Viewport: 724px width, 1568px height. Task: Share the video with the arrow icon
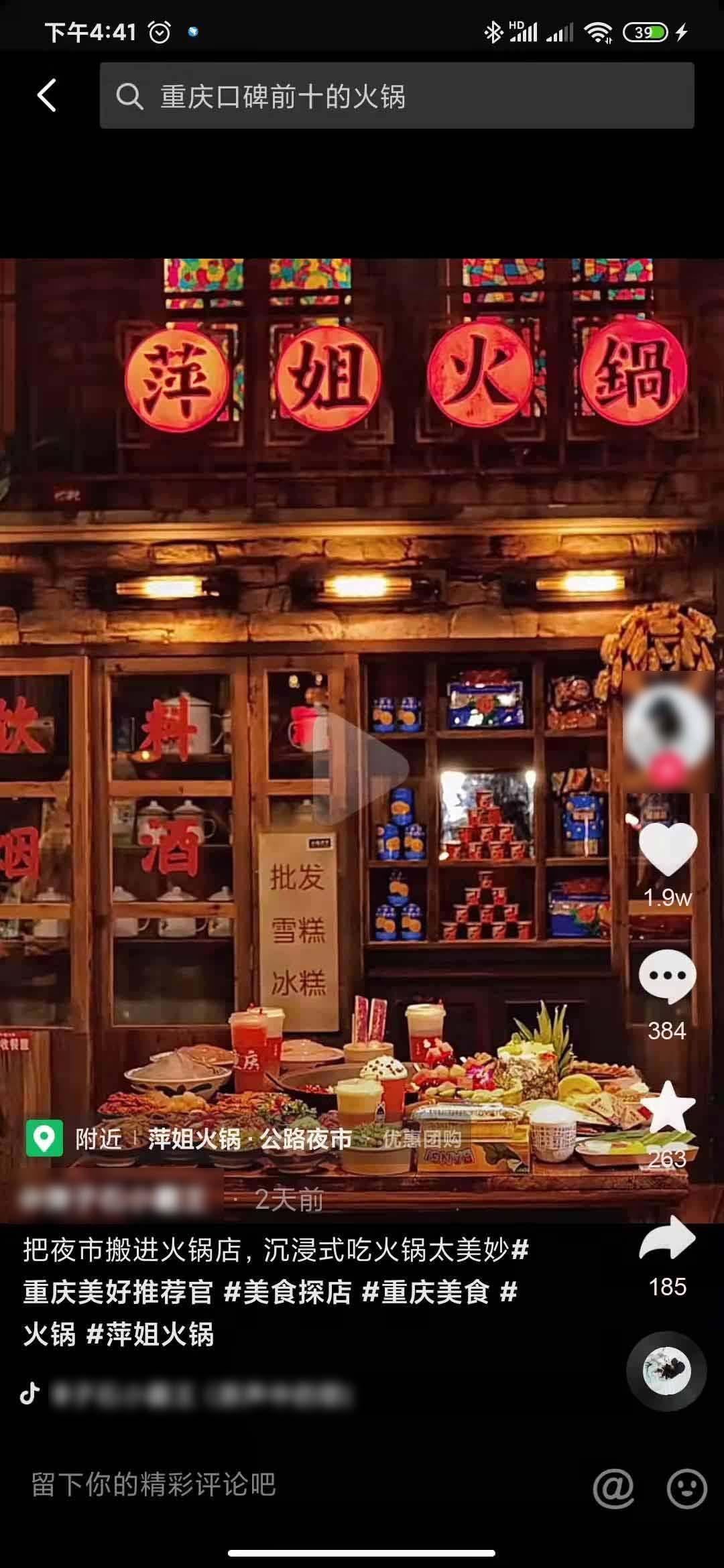click(x=667, y=1238)
